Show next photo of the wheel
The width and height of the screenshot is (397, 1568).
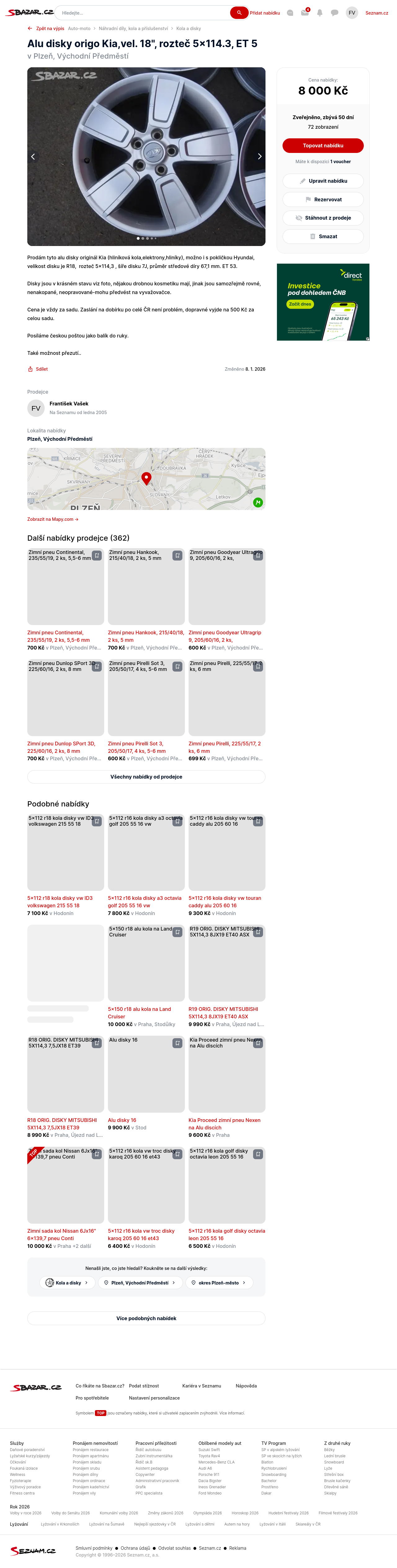tap(259, 156)
